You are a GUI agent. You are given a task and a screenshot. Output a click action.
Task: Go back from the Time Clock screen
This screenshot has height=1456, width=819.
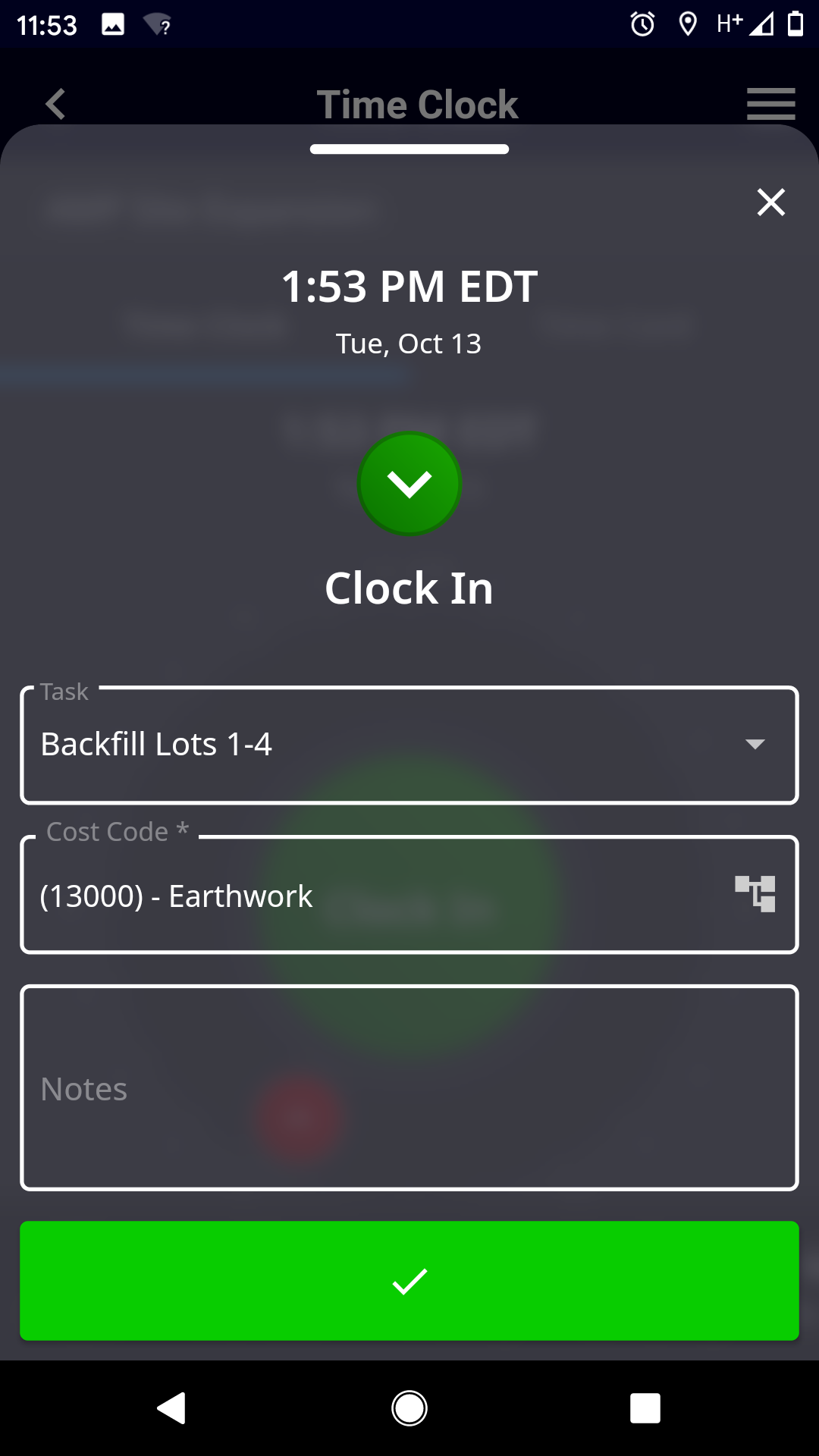(x=55, y=104)
